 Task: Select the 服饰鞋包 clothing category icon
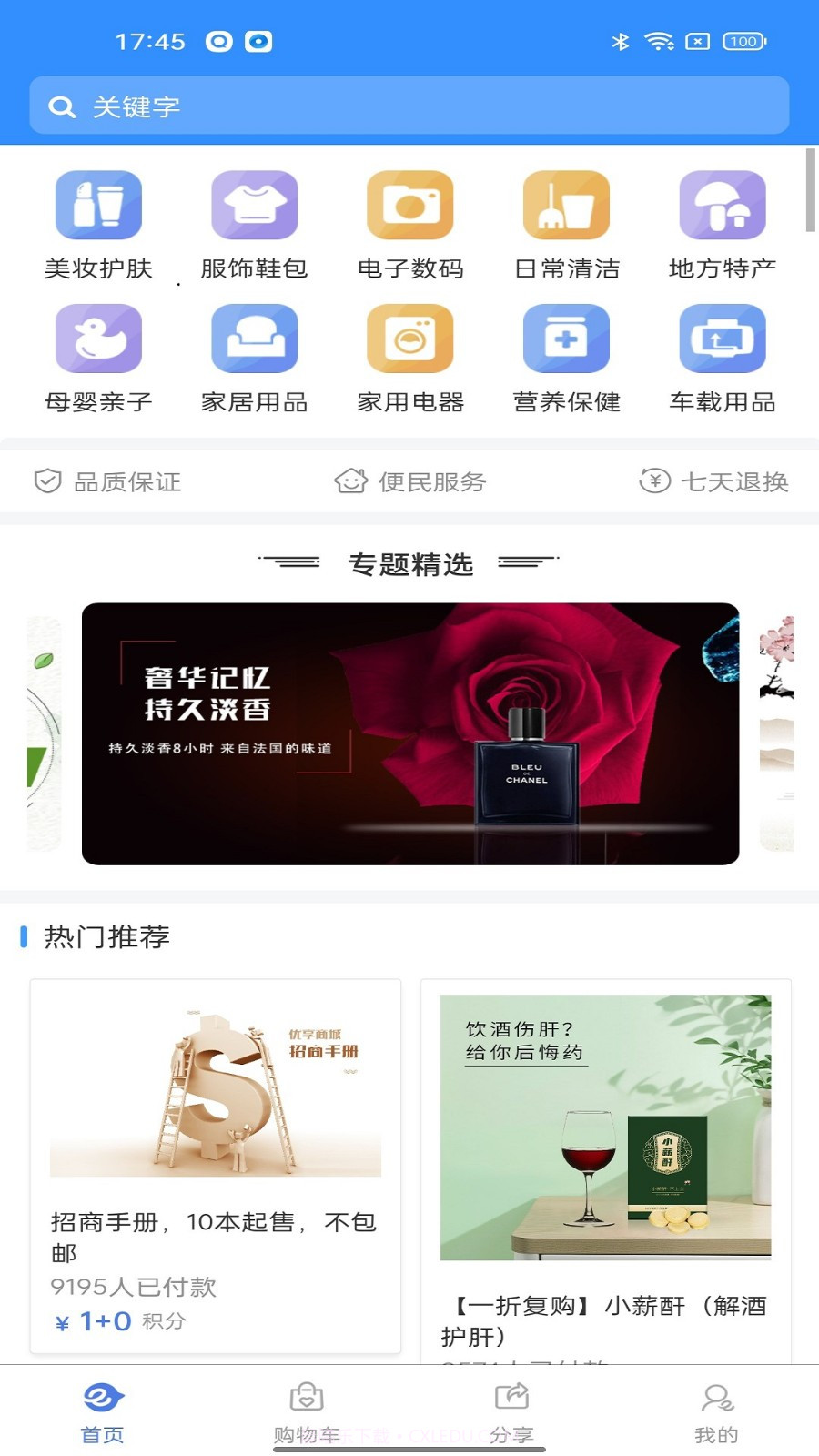(x=255, y=223)
